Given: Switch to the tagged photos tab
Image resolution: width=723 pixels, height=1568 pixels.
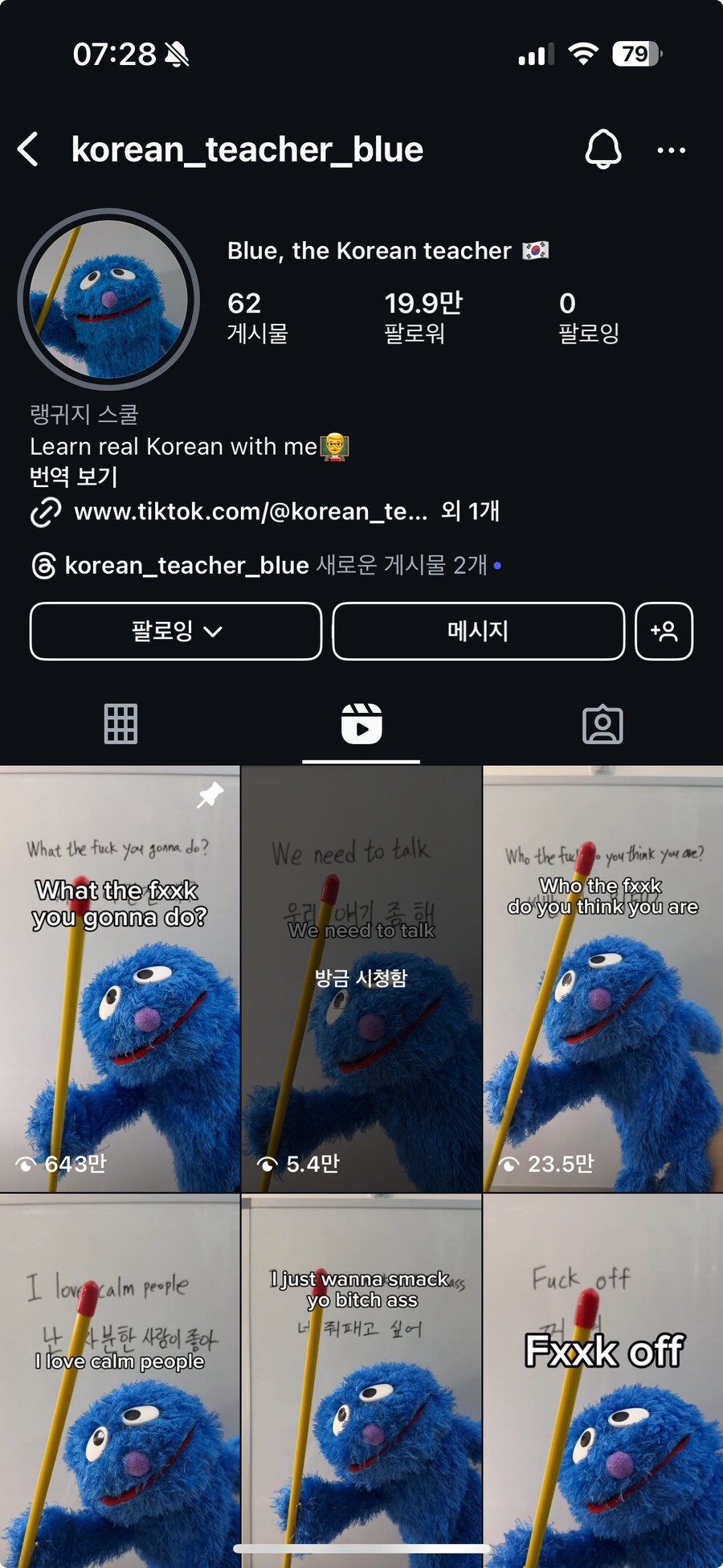Looking at the screenshot, I should (602, 724).
